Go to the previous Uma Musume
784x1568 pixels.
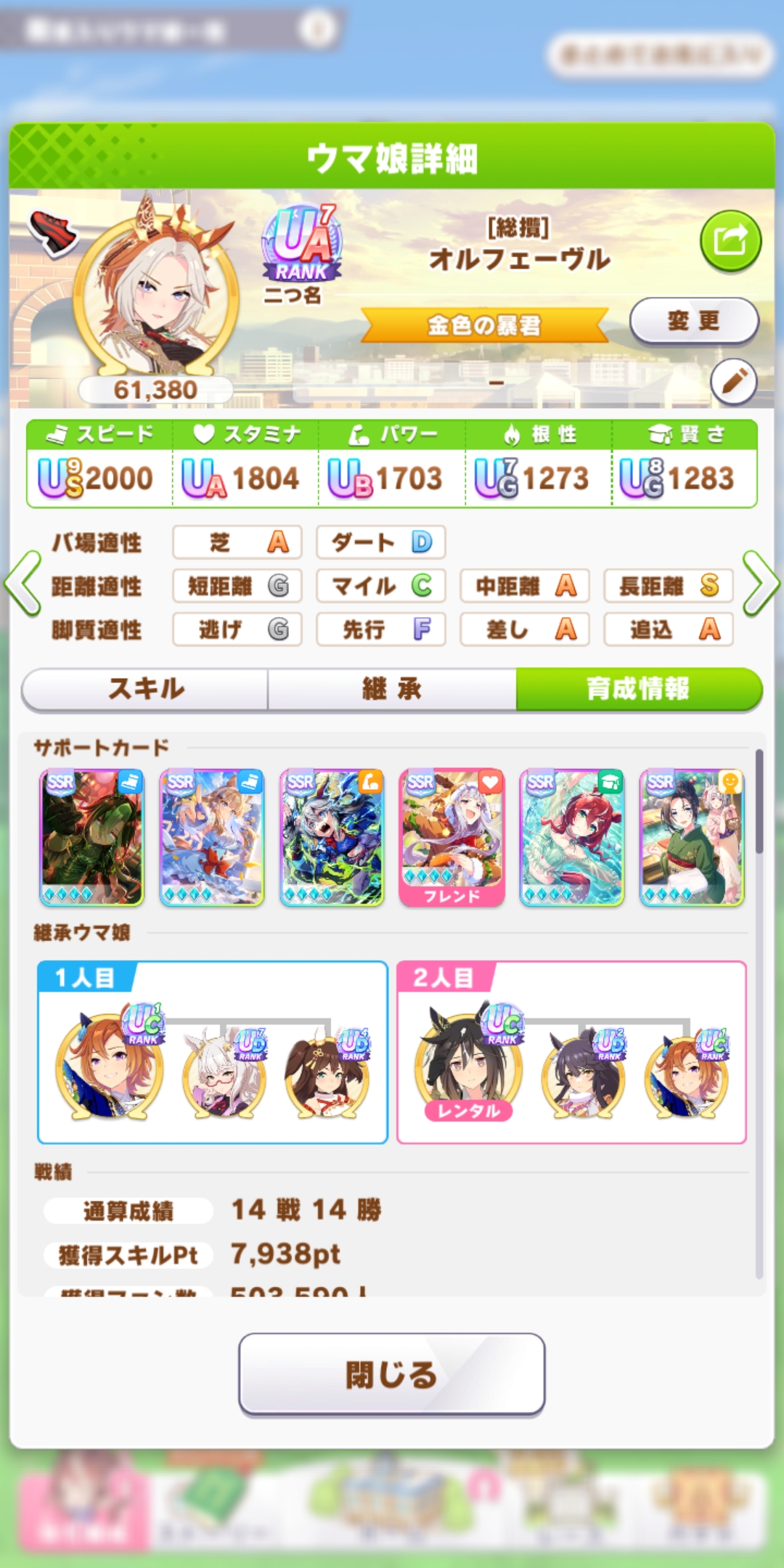23,584
